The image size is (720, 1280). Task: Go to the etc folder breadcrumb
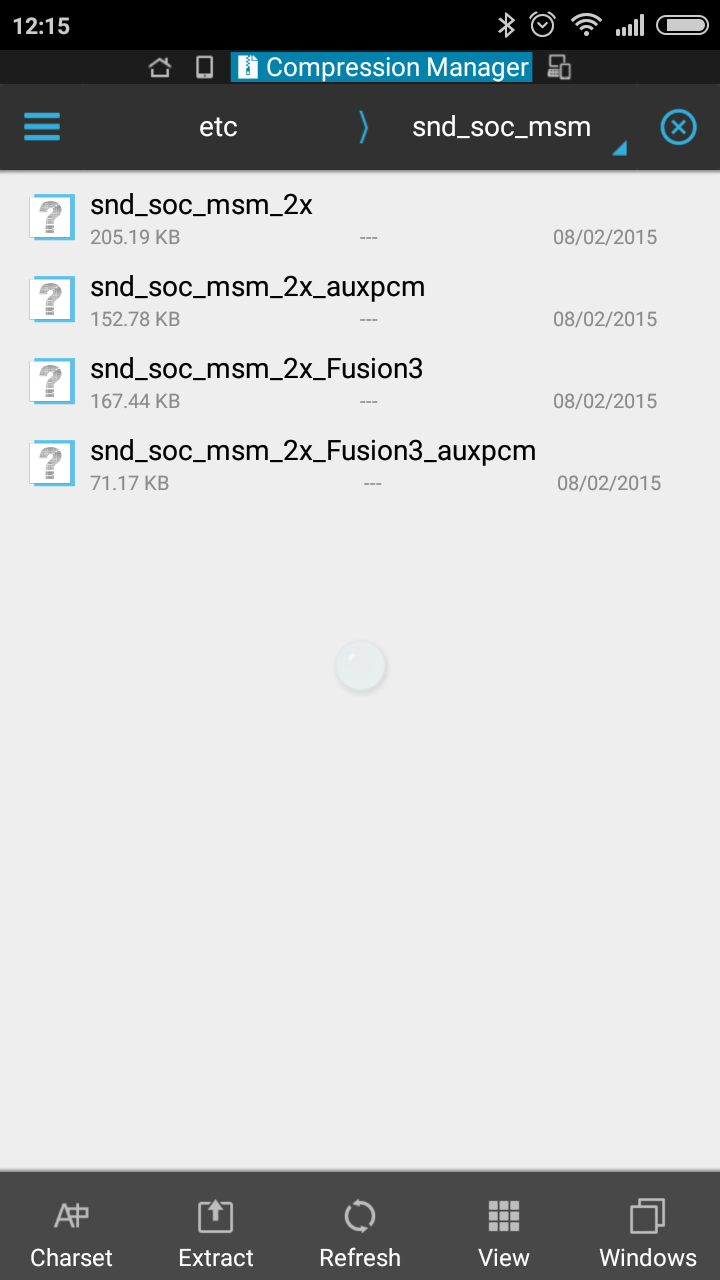[218, 127]
